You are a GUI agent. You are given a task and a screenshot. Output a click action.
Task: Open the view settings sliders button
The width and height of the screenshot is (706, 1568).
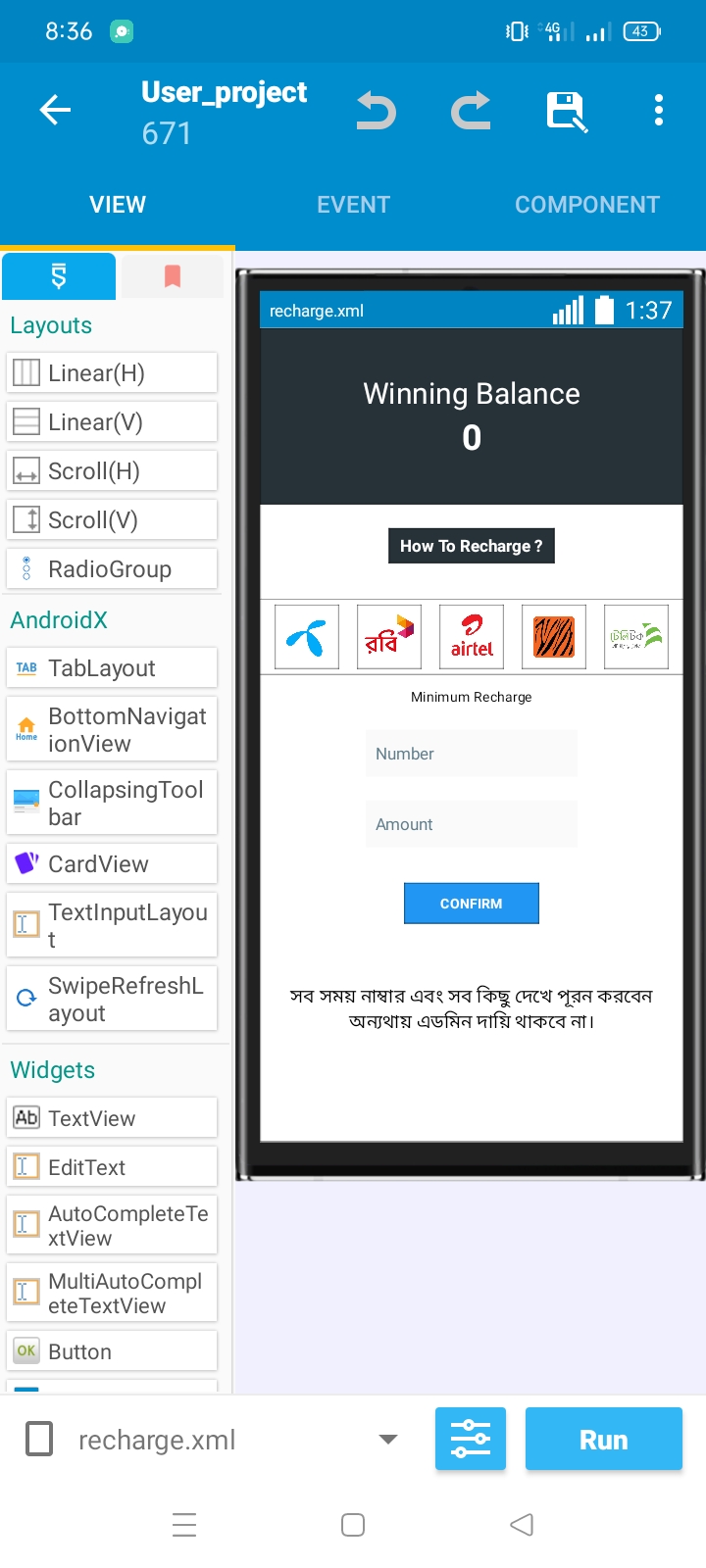[x=471, y=1439]
